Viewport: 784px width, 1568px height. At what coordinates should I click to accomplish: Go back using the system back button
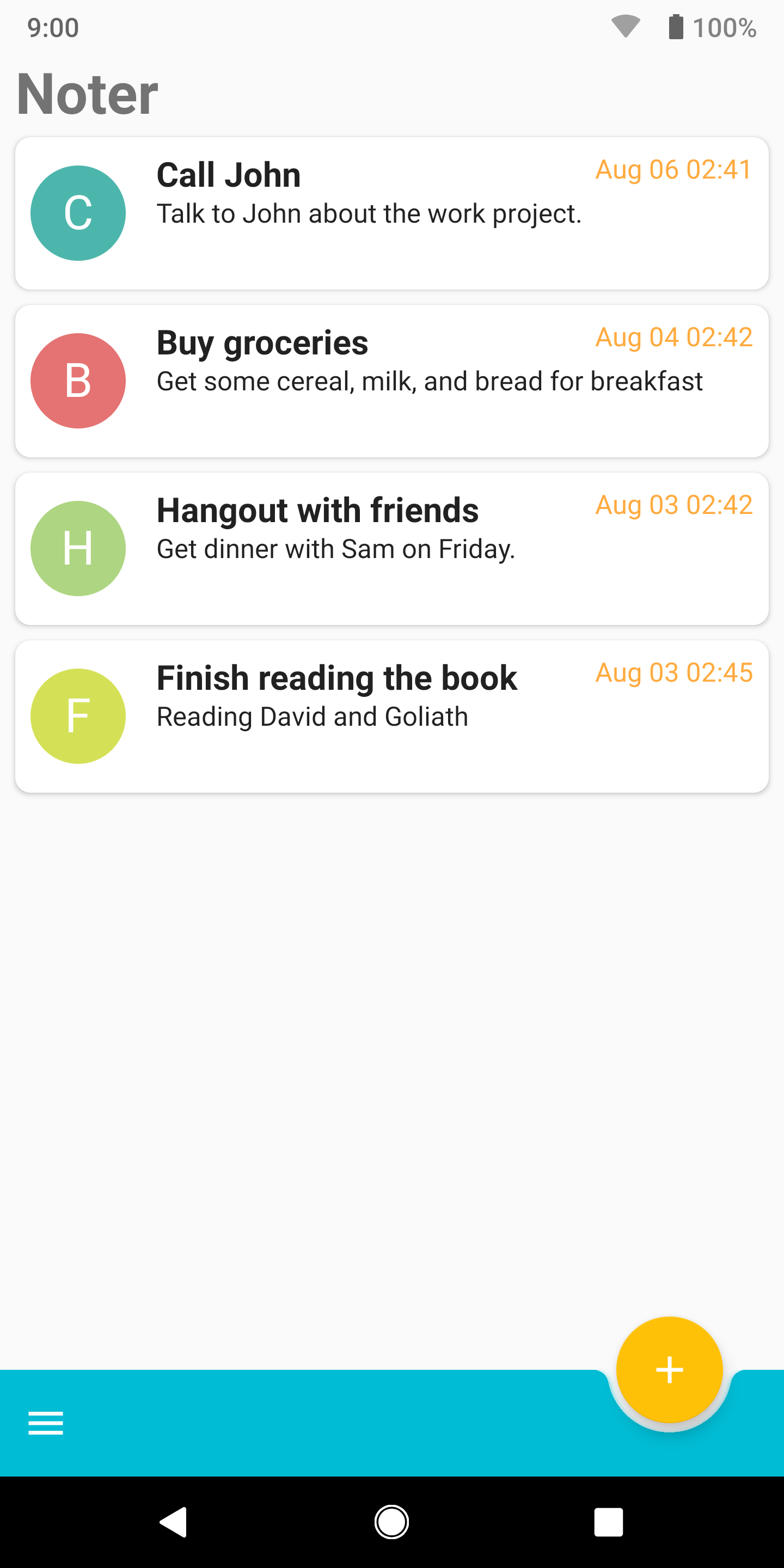click(174, 1522)
